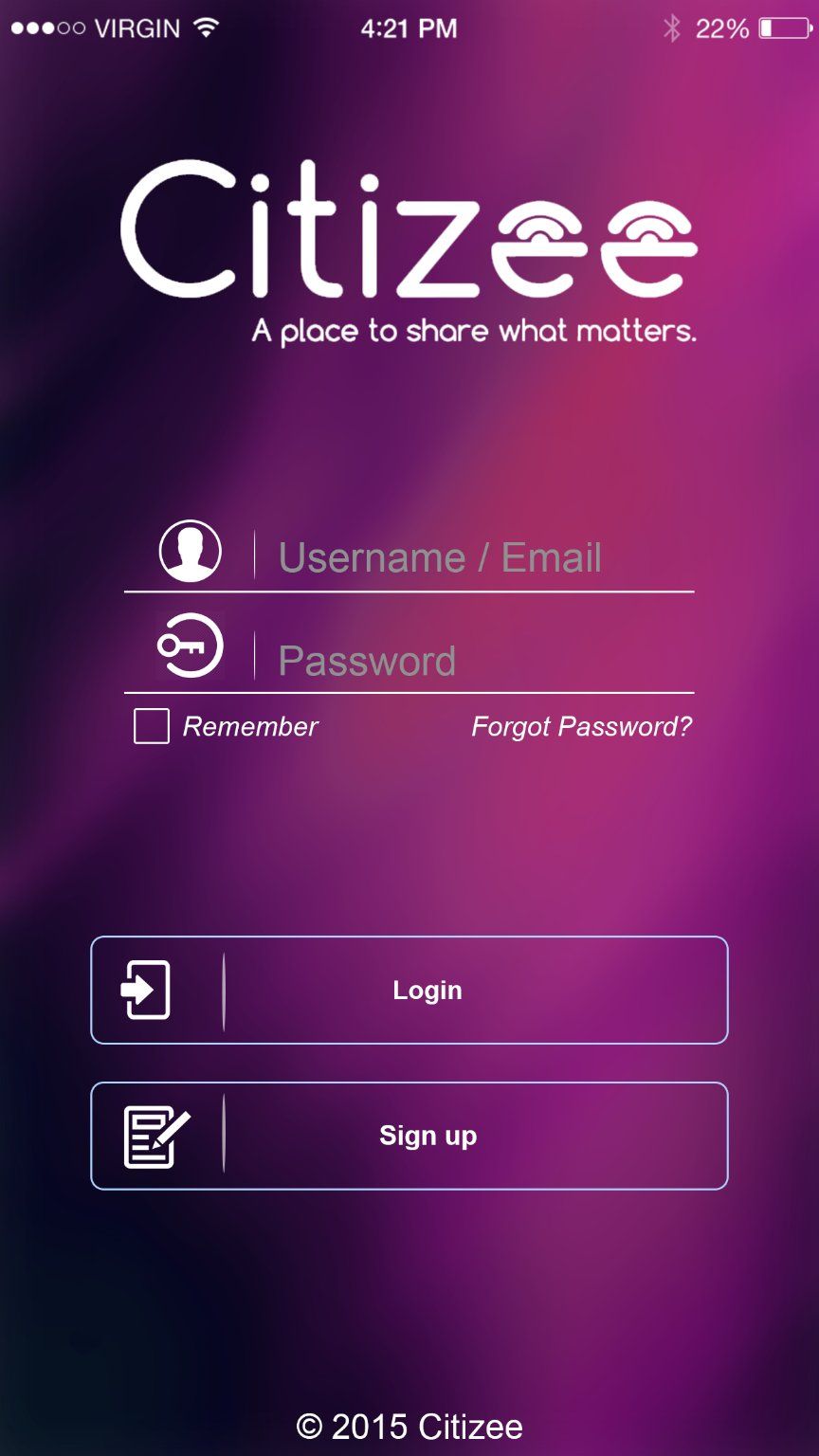Tap the Login button
This screenshot has height=1456, width=819.
pyautogui.click(x=409, y=991)
